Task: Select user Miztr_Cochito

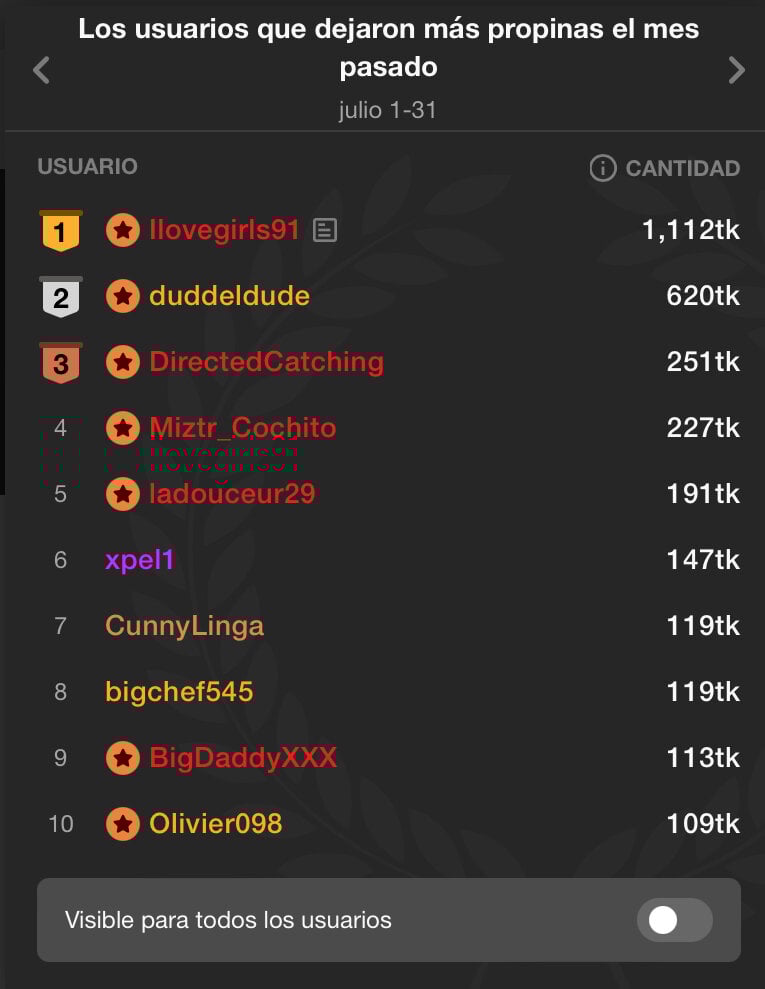Action: (x=242, y=427)
